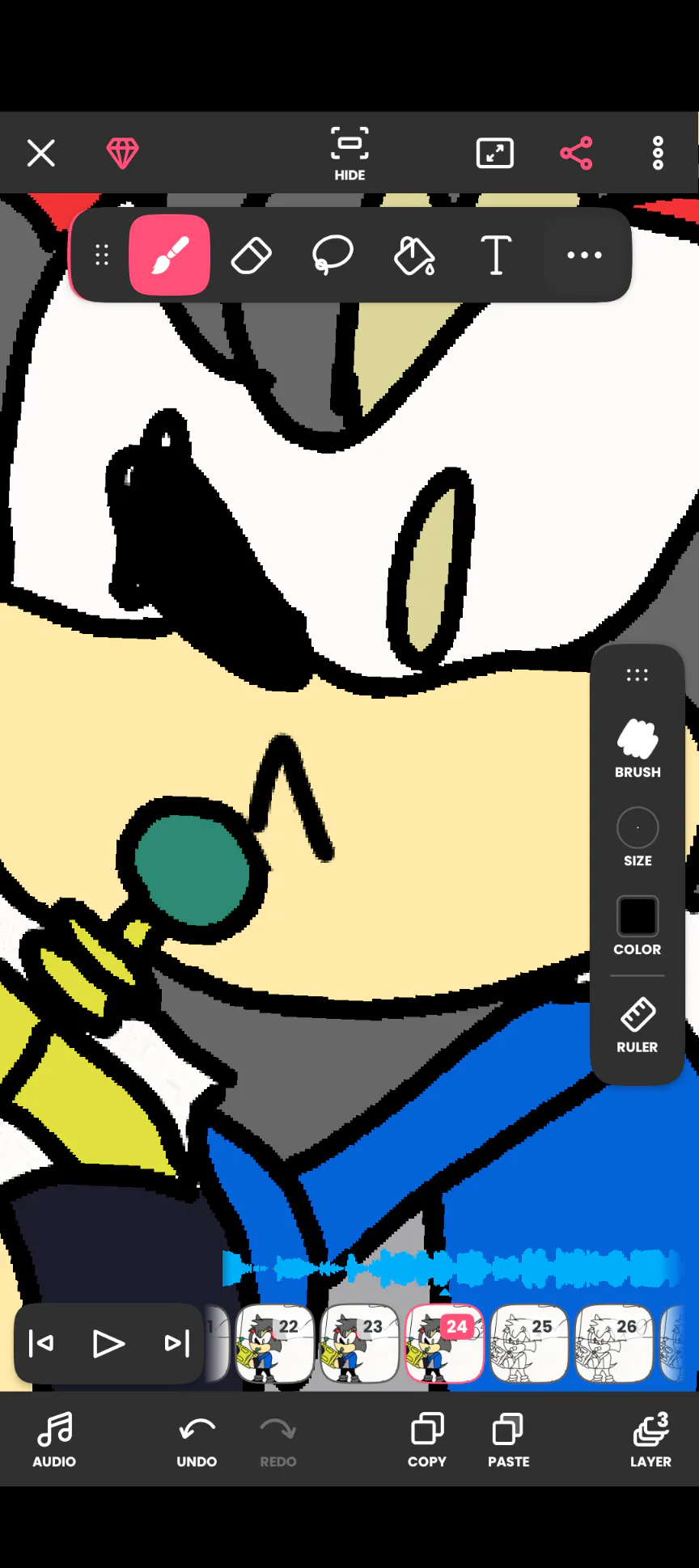The image size is (699, 1568).
Task: Open the Layer panel
Action: (x=651, y=1441)
